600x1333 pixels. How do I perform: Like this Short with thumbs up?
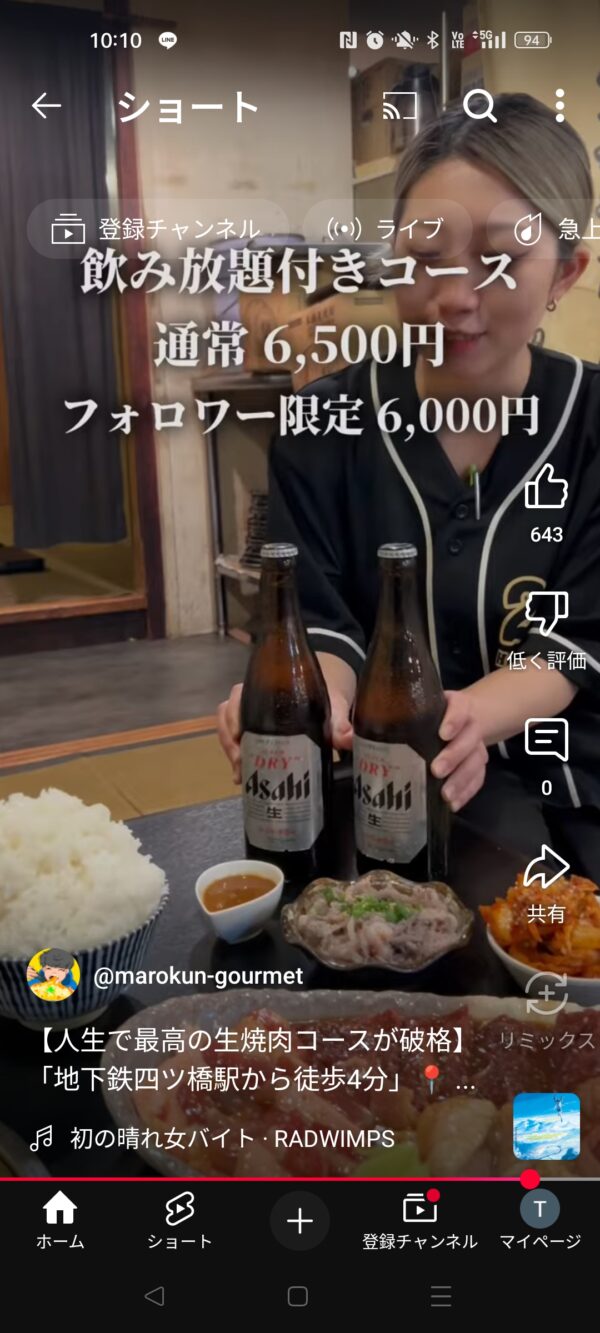(x=546, y=488)
